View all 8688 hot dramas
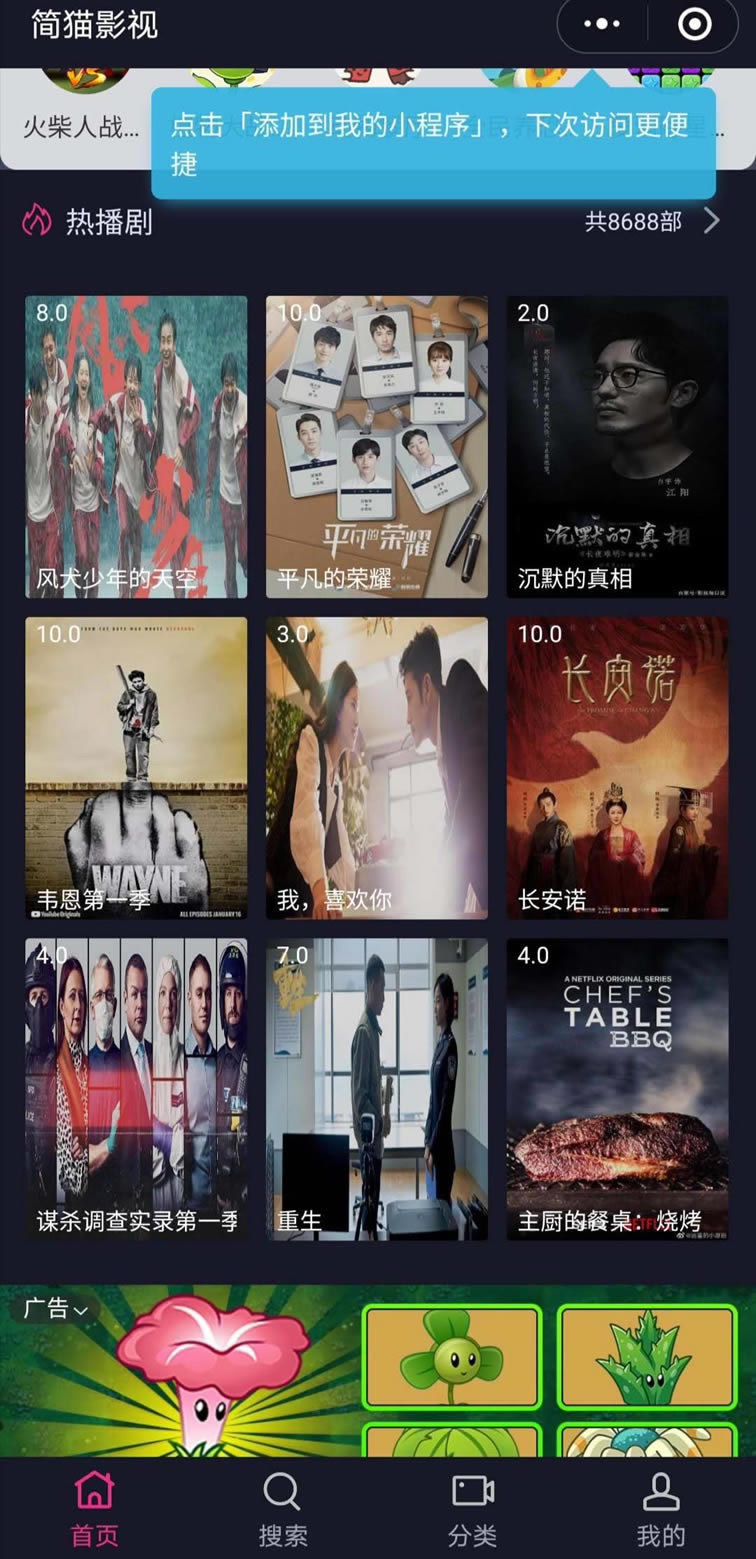The width and height of the screenshot is (756, 1559). point(652,221)
